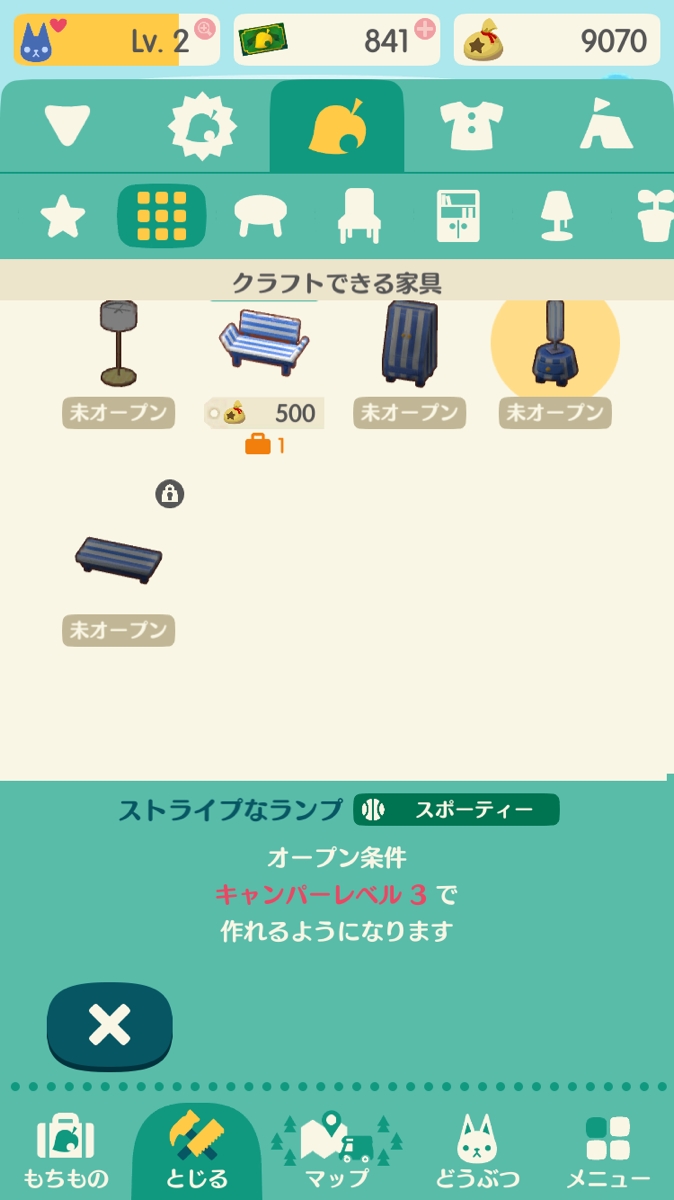The height and width of the screenshot is (1200, 674).
Task: Filter furniture by tables
Action: pyautogui.click(x=260, y=214)
